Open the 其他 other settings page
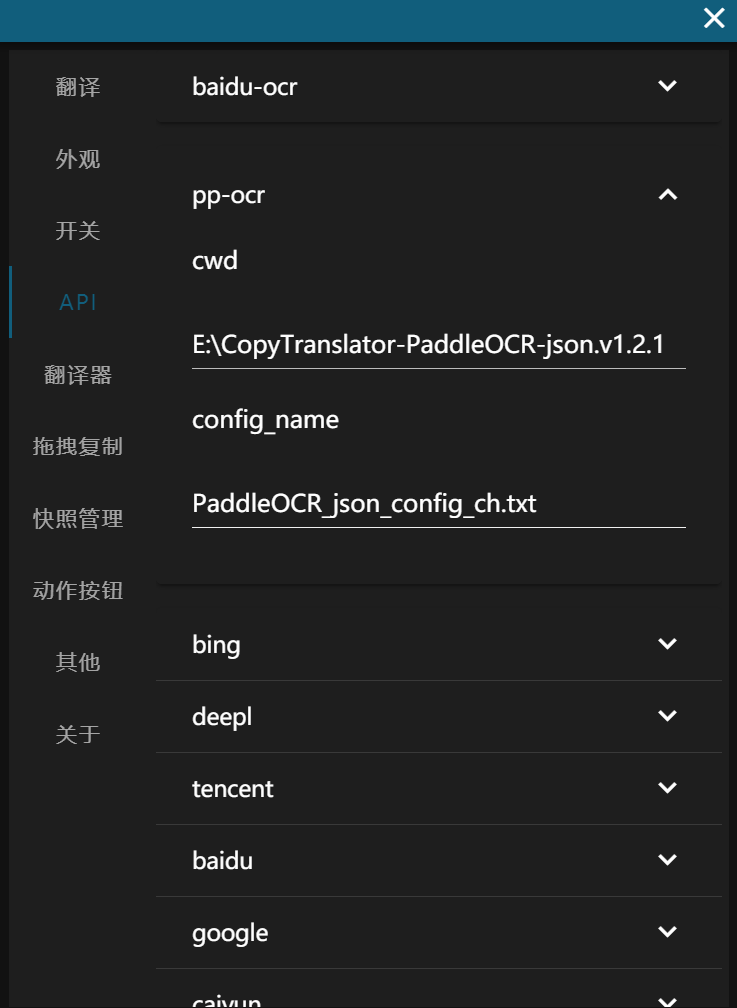Screen dimensions: 737x1008 pyautogui.click(x=78, y=662)
